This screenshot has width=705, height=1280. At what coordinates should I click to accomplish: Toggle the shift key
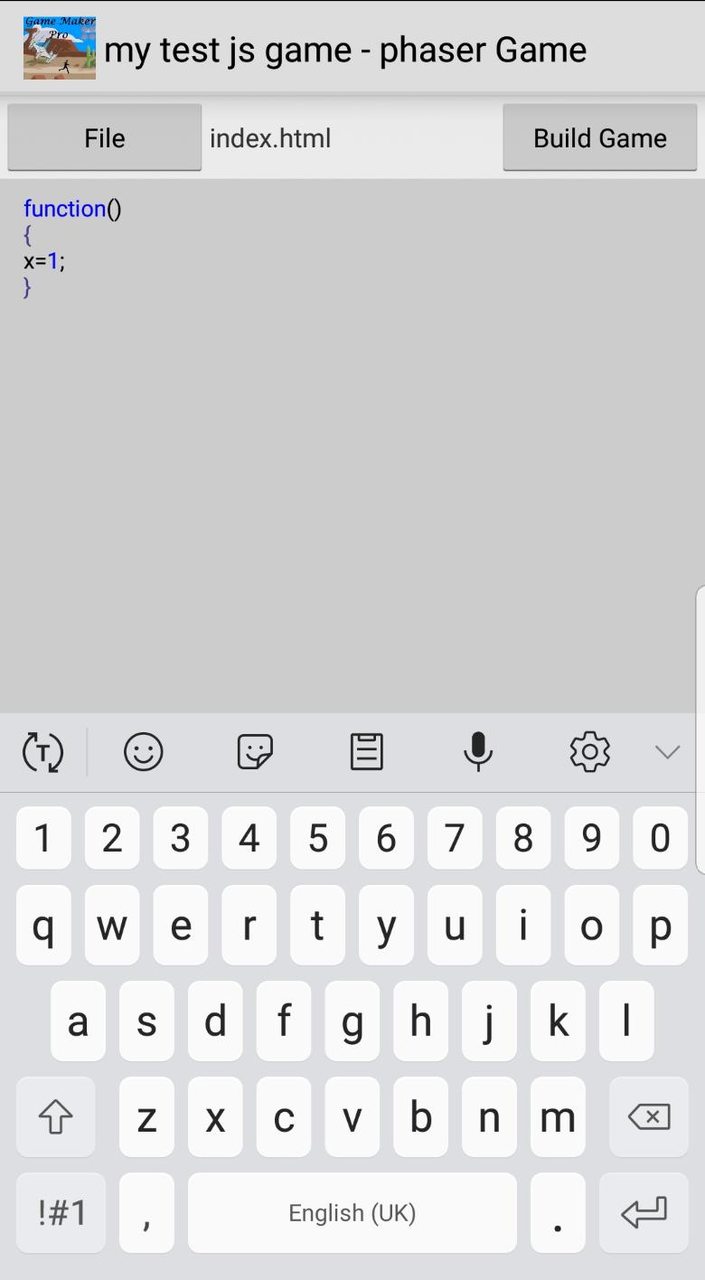point(55,1117)
